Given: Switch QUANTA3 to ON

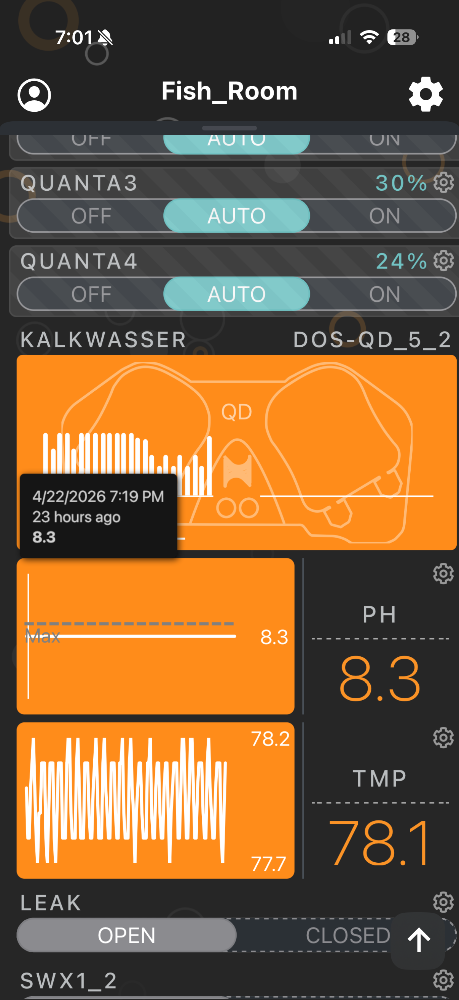Looking at the screenshot, I should click(x=384, y=216).
